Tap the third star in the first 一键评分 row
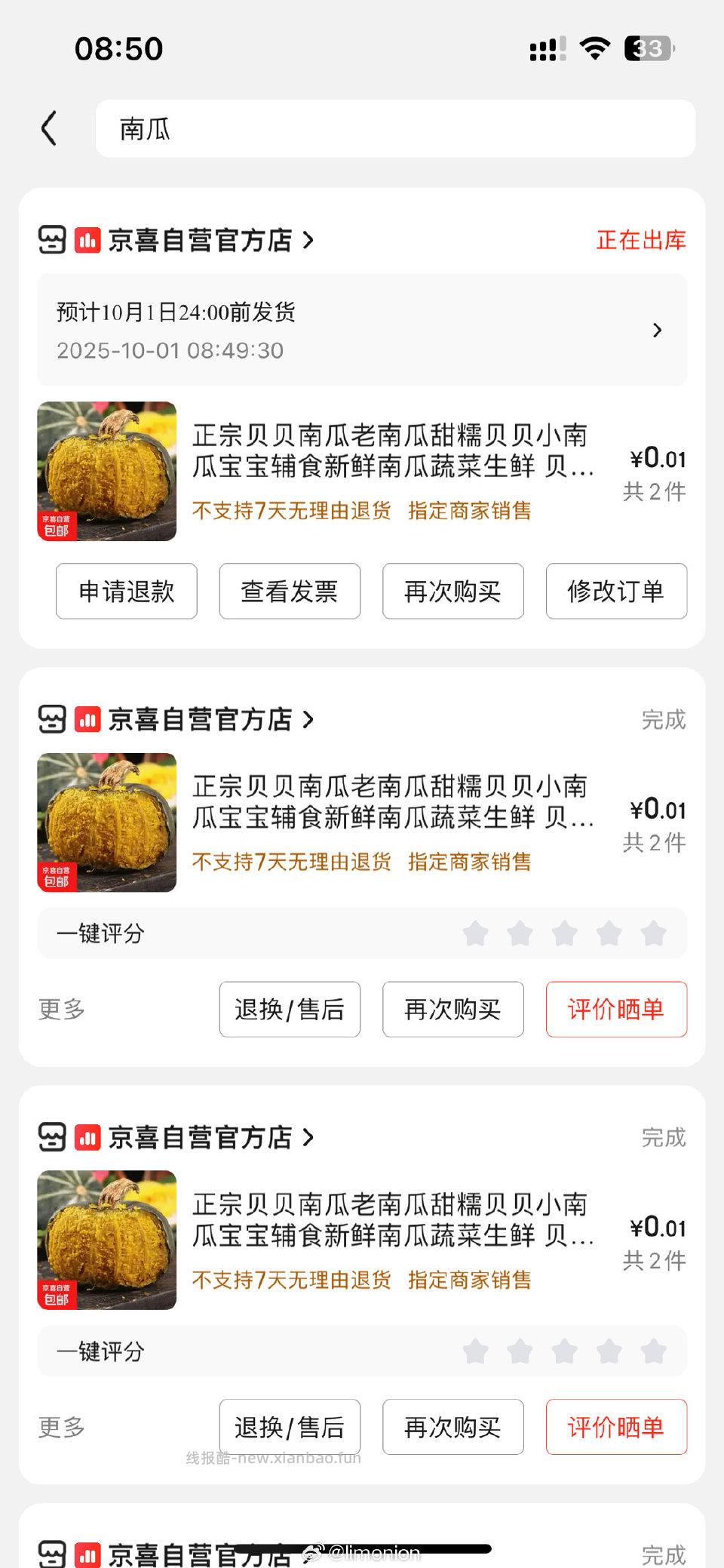The image size is (724, 1568). click(x=563, y=934)
